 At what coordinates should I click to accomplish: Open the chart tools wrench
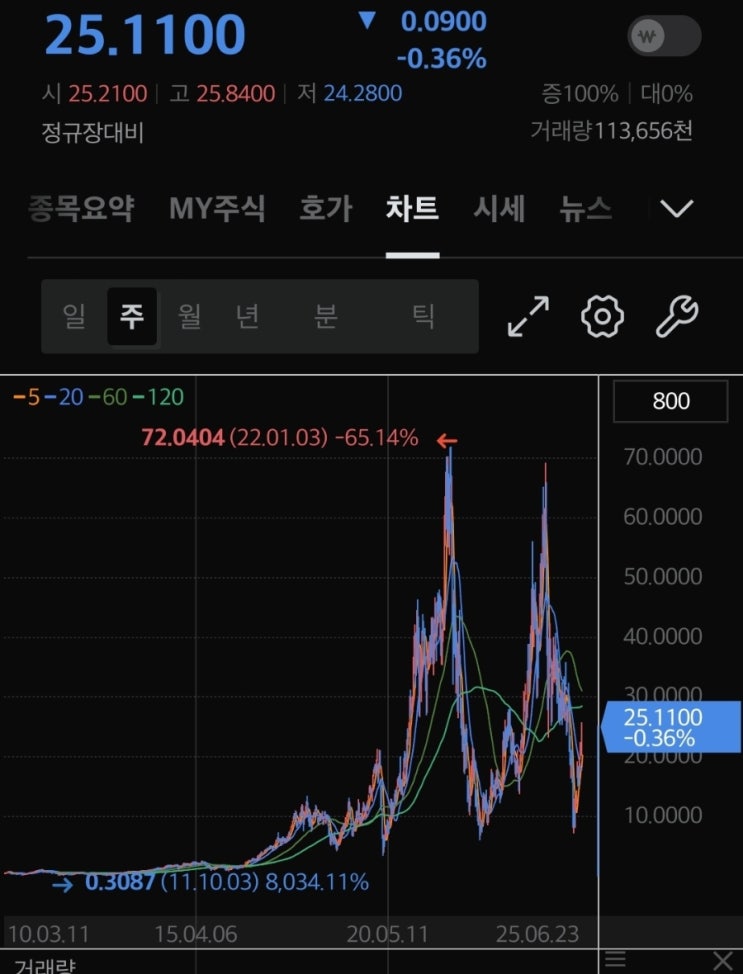(676, 317)
